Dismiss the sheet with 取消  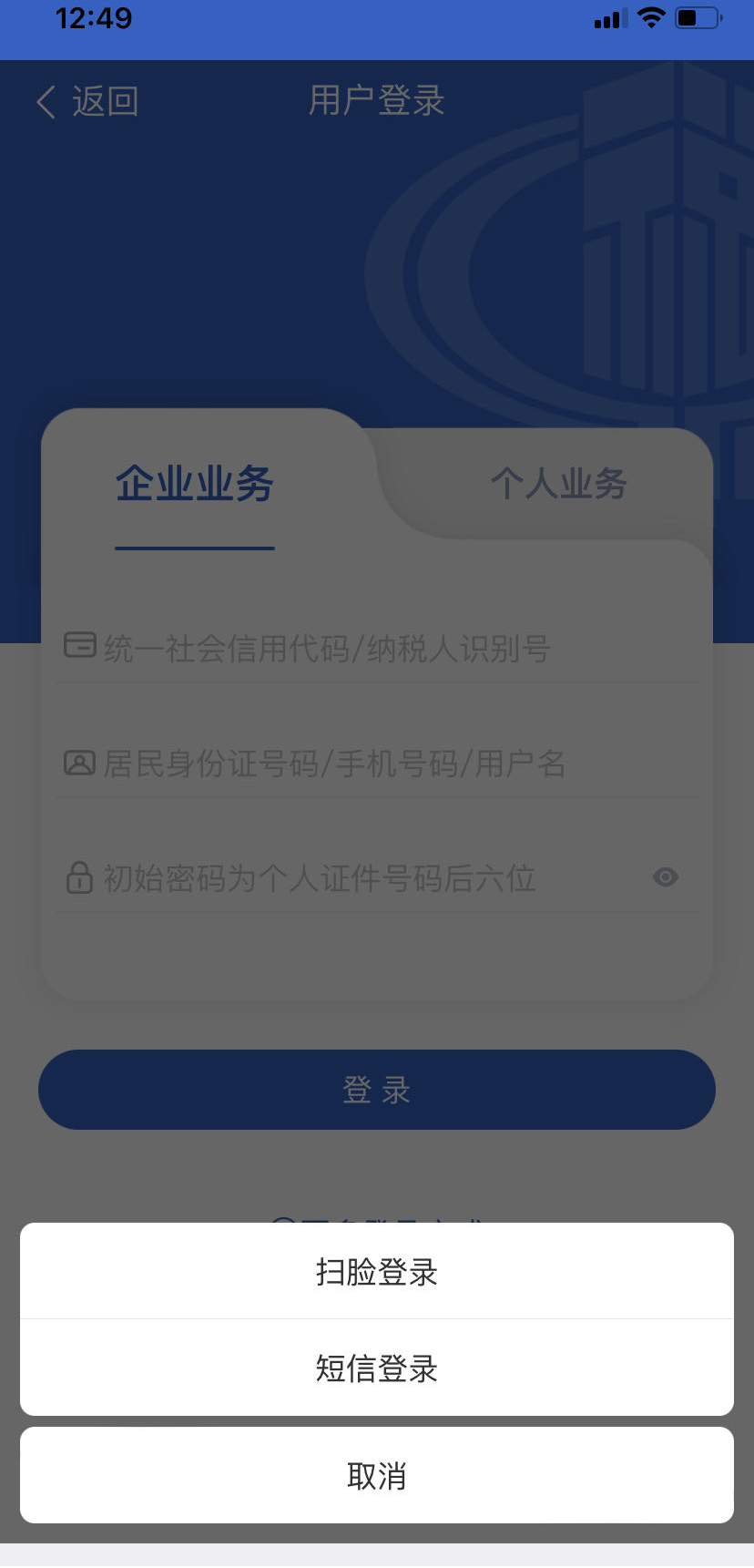[377, 1475]
